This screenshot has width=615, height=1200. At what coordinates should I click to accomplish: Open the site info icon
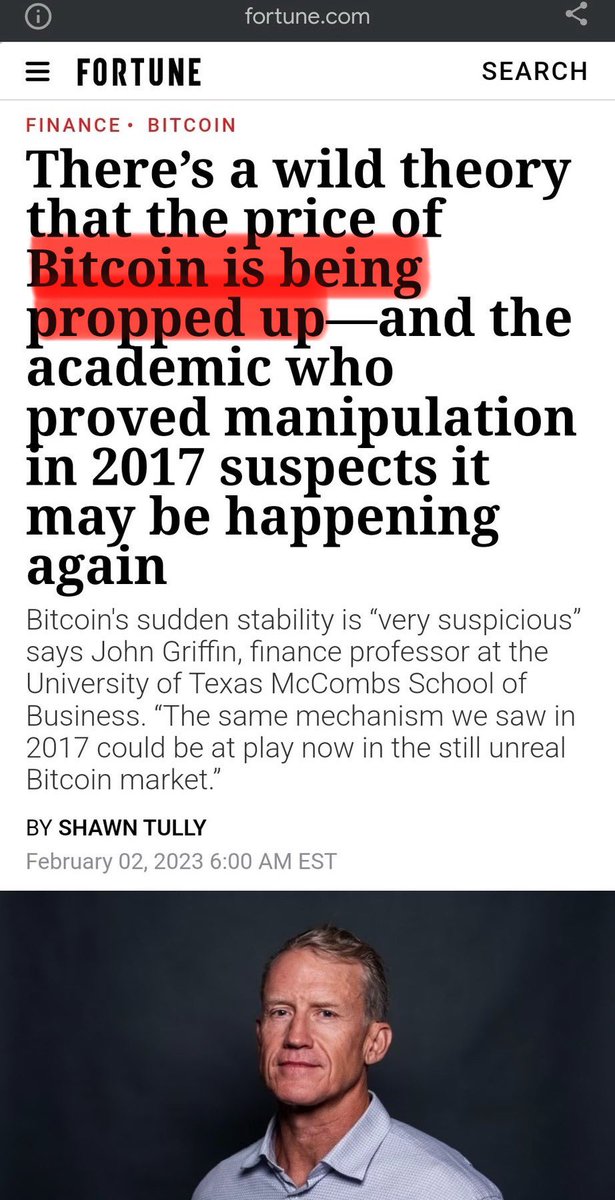pyautogui.click(x=38, y=16)
